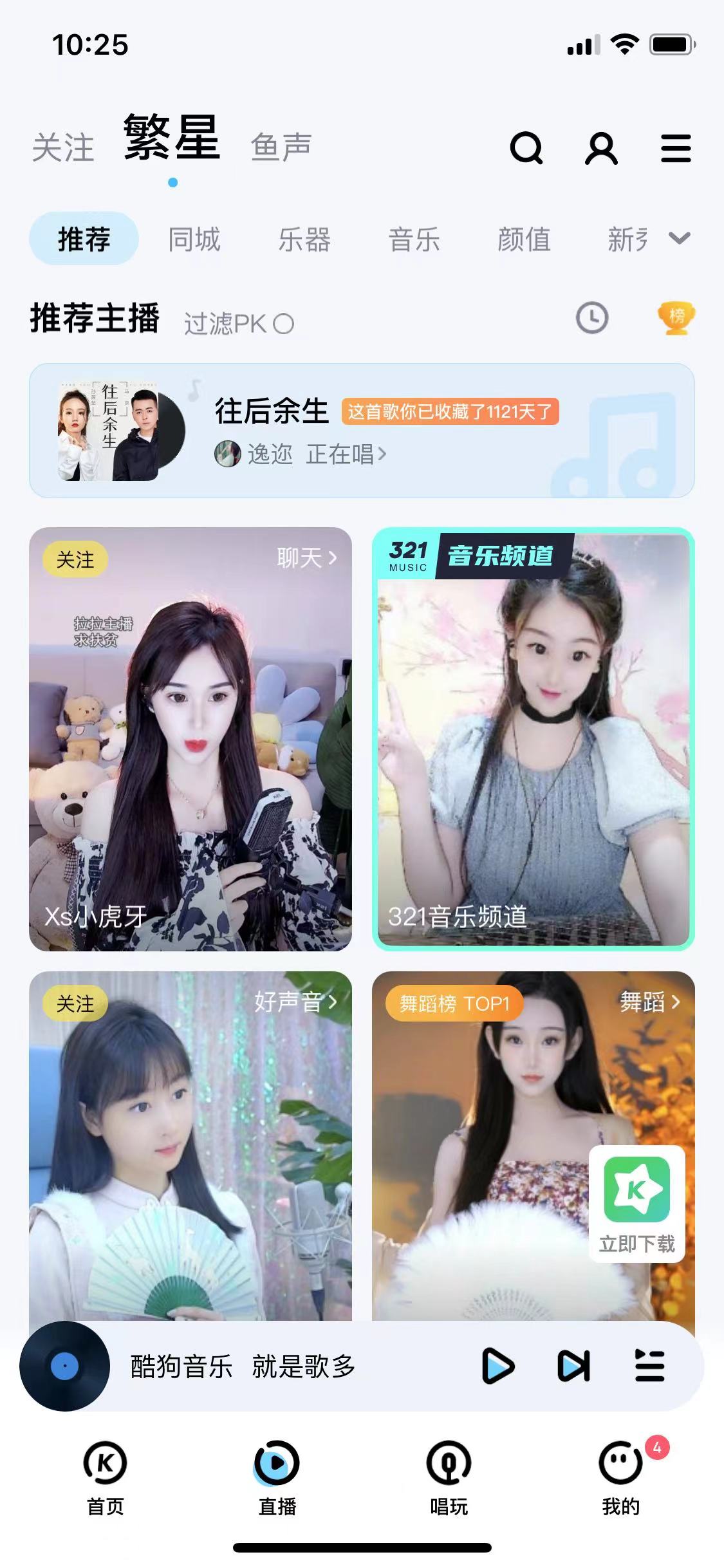Open the ranking trophy icon
The width and height of the screenshot is (724, 1568).
[676, 318]
